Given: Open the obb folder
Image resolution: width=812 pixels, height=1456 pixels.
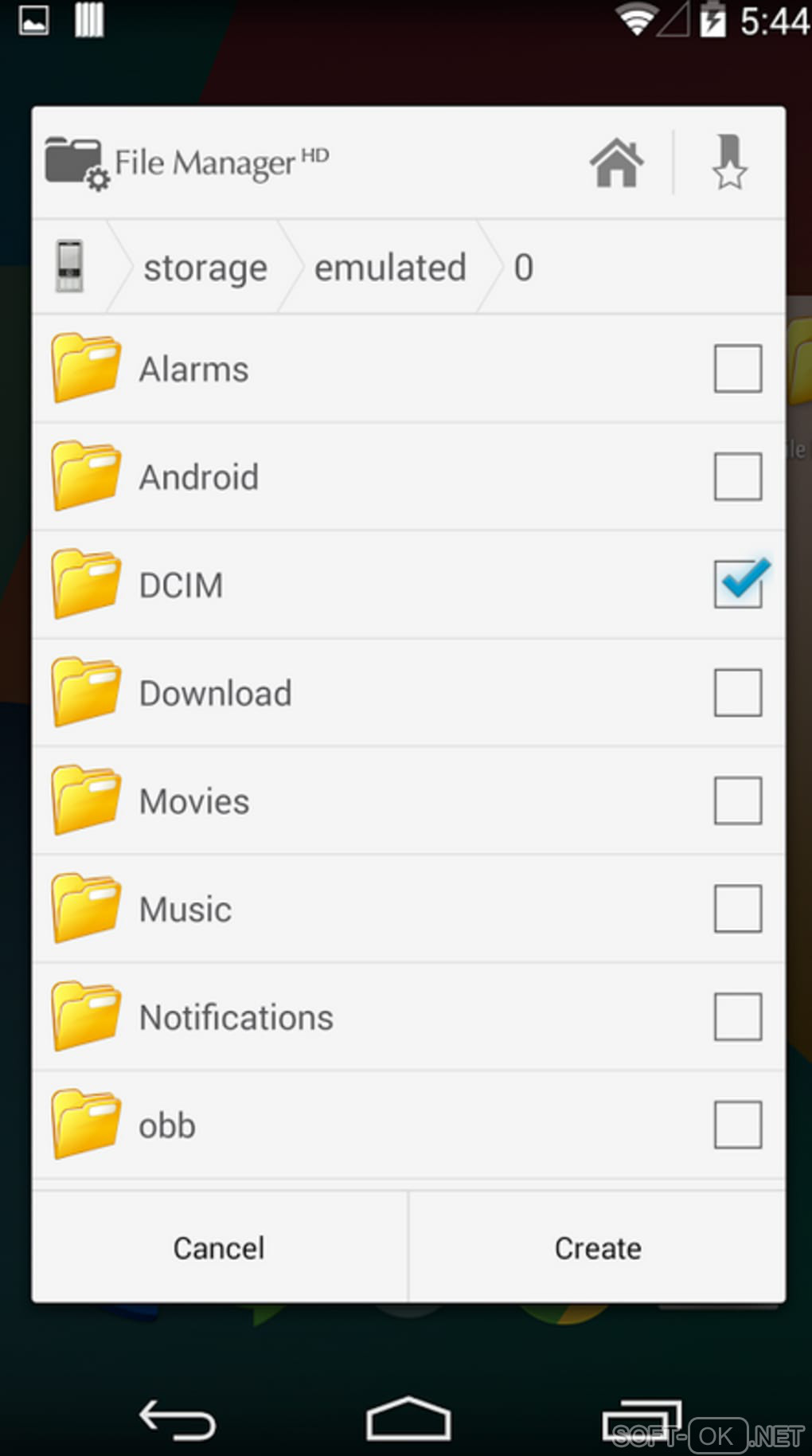Looking at the screenshot, I should click(x=167, y=1125).
